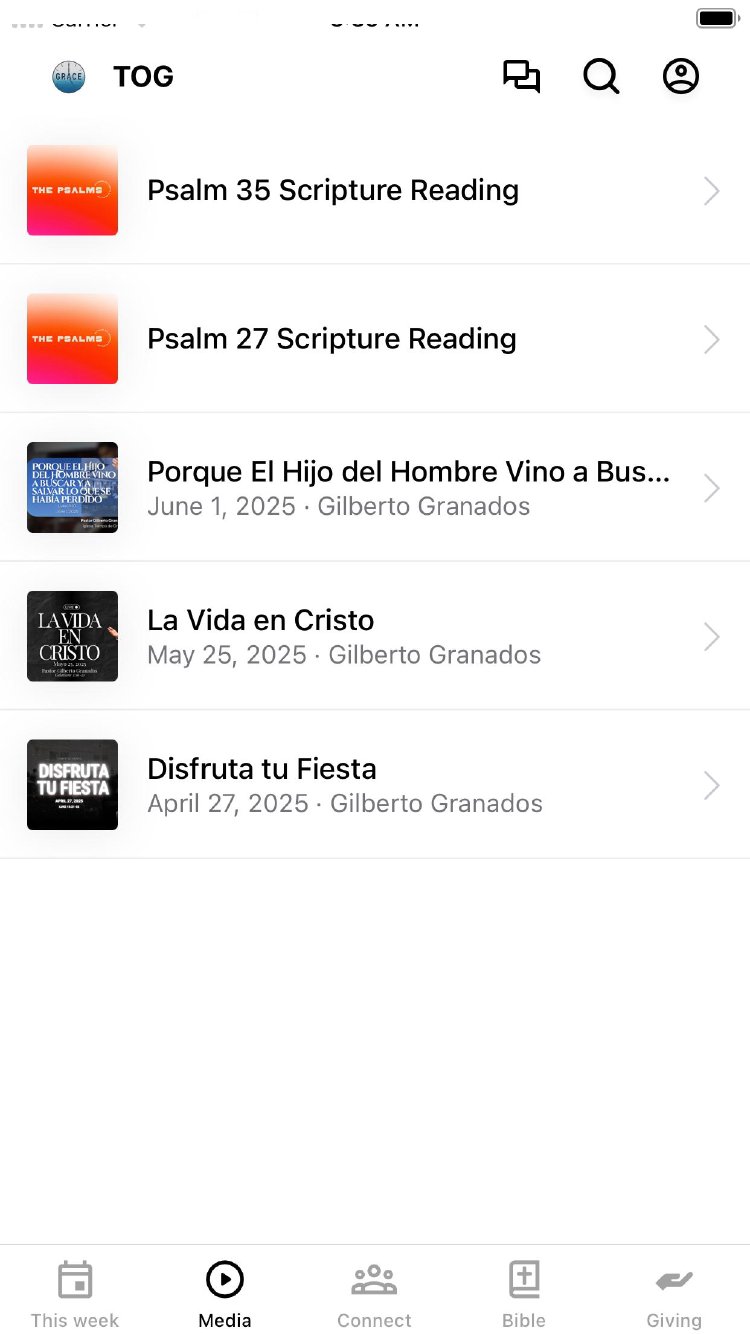
Task: Open the messages chat icon
Action: pyautogui.click(x=521, y=77)
